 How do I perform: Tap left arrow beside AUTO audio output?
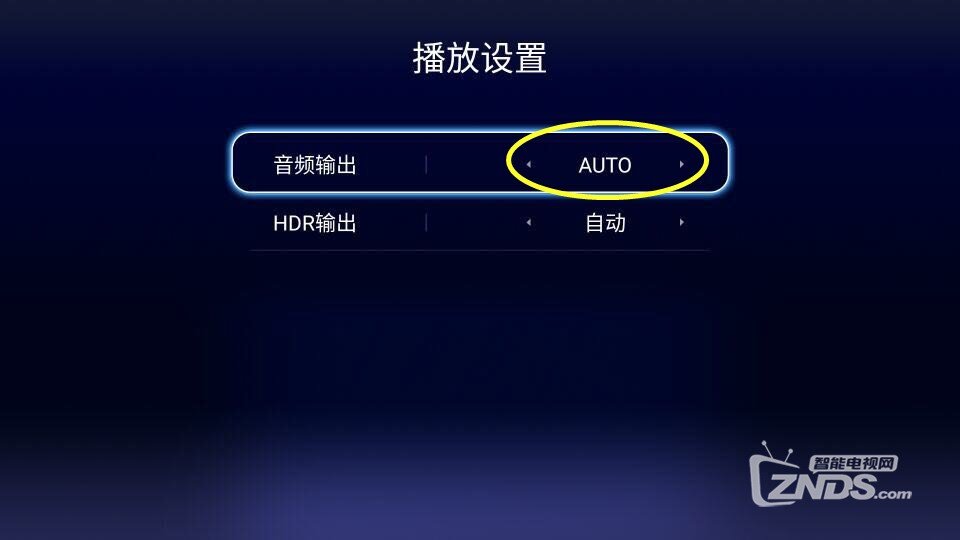coord(529,165)
